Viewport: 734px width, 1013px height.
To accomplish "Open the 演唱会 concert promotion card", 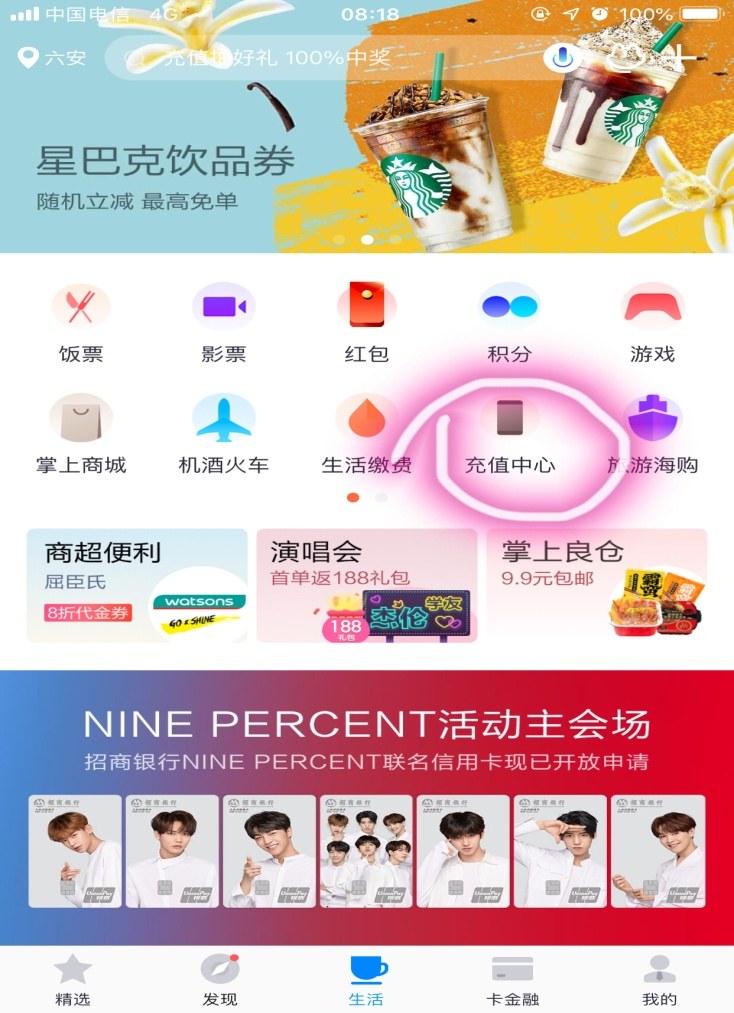I will click(x=366, y=585).
